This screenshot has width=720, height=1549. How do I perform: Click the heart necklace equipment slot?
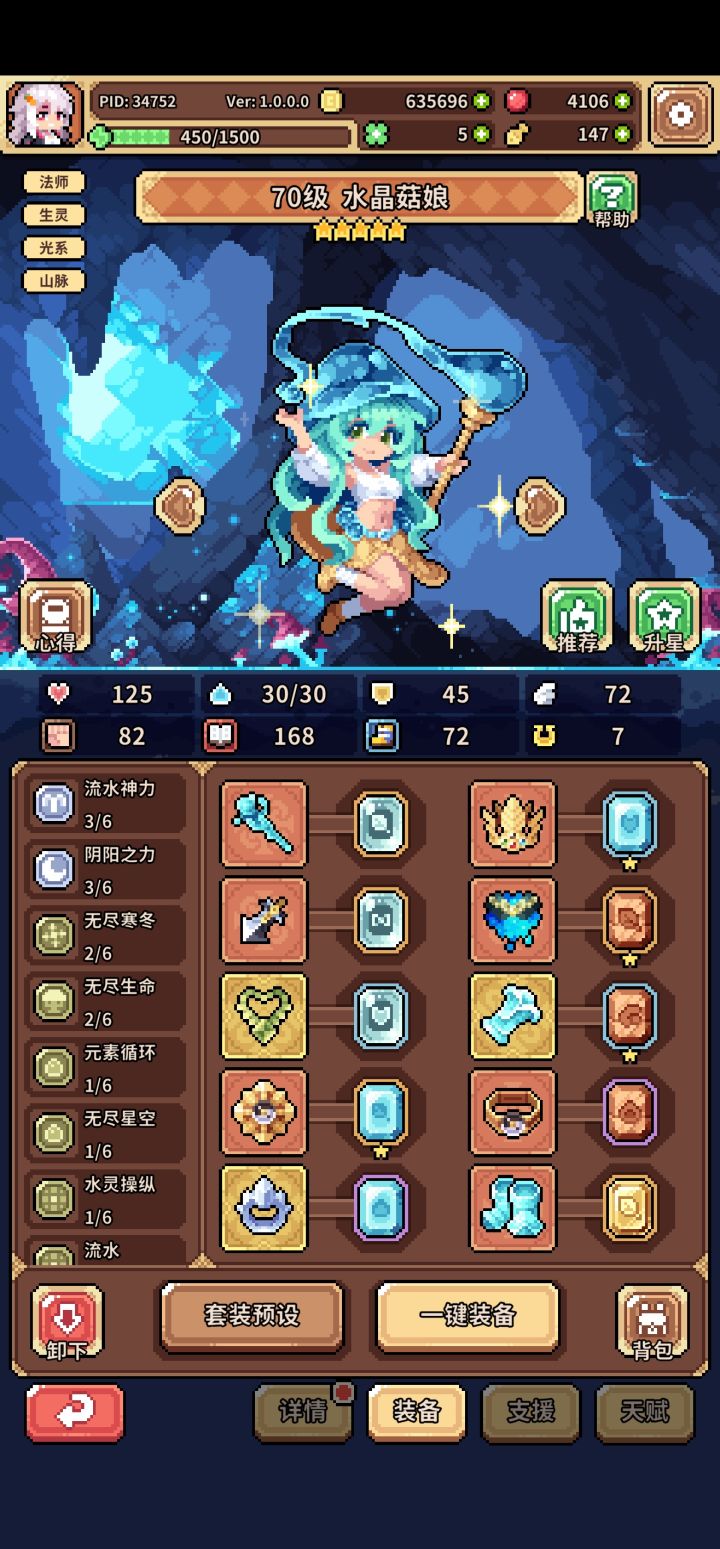click(x=264, y=1018)
